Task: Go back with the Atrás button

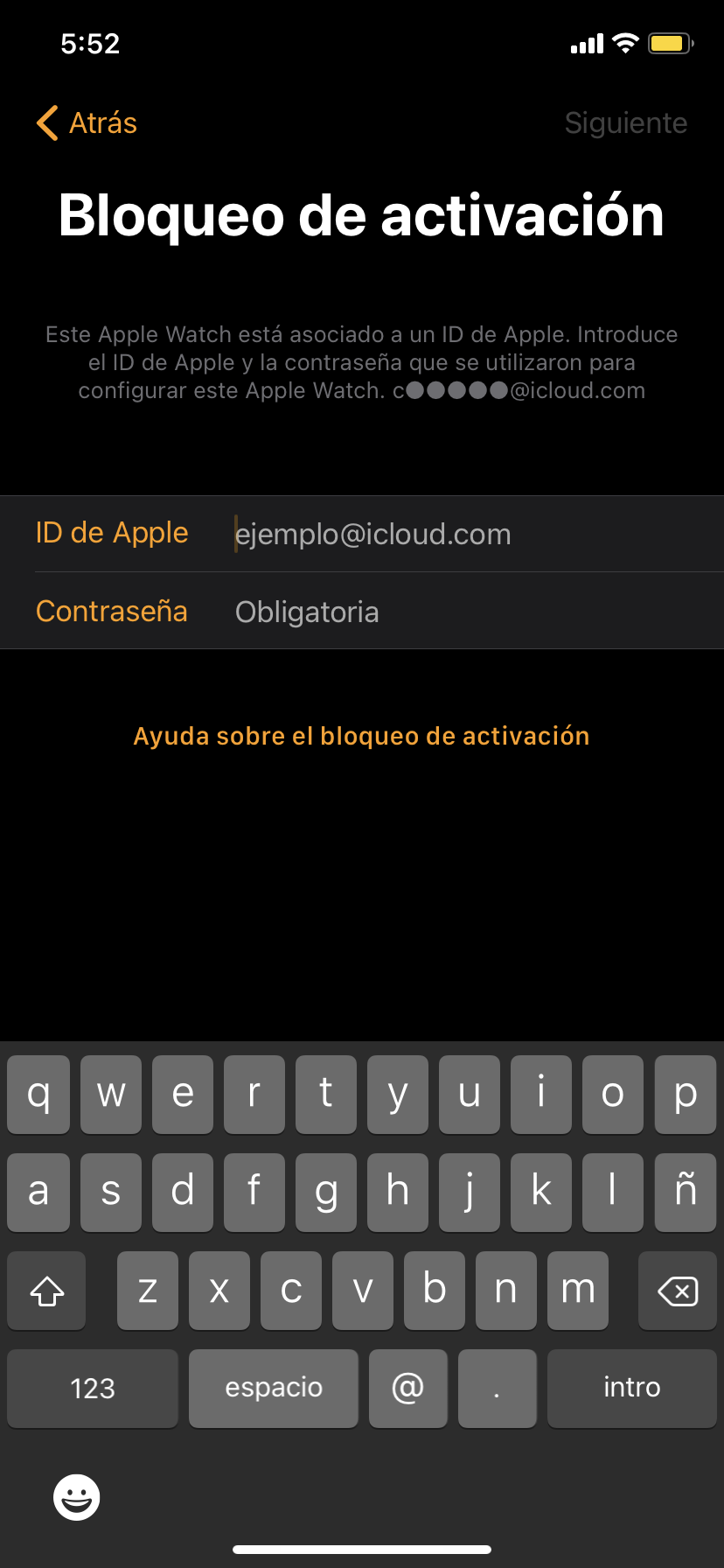Action: (87, 123)
